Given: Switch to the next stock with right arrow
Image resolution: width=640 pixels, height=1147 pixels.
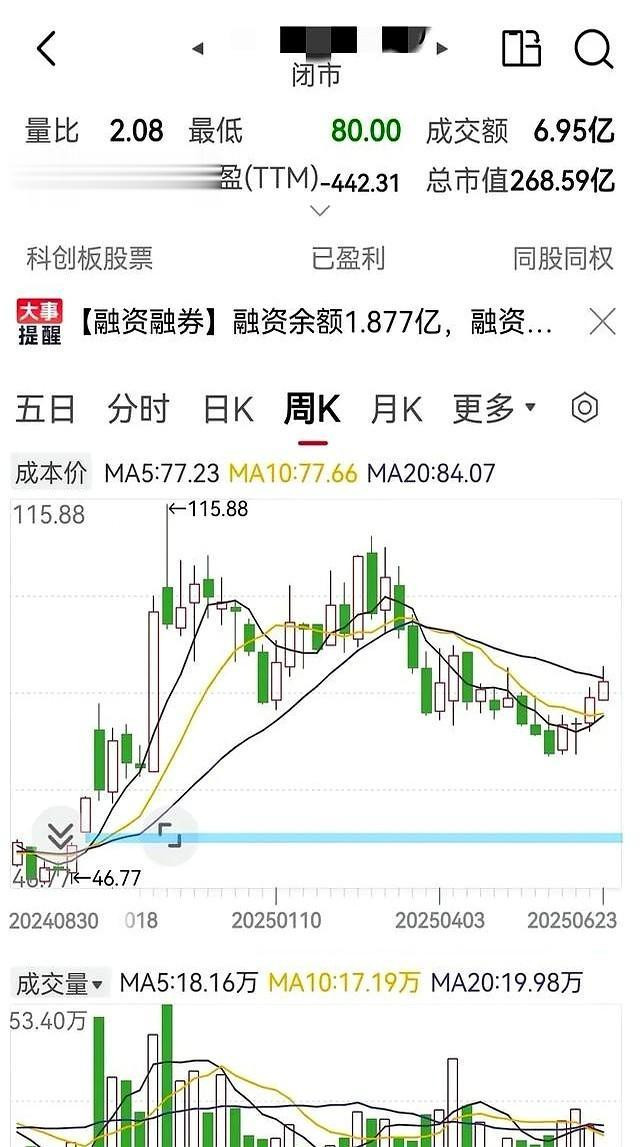Looking at the screenshot, I should (x=441, y=49).
